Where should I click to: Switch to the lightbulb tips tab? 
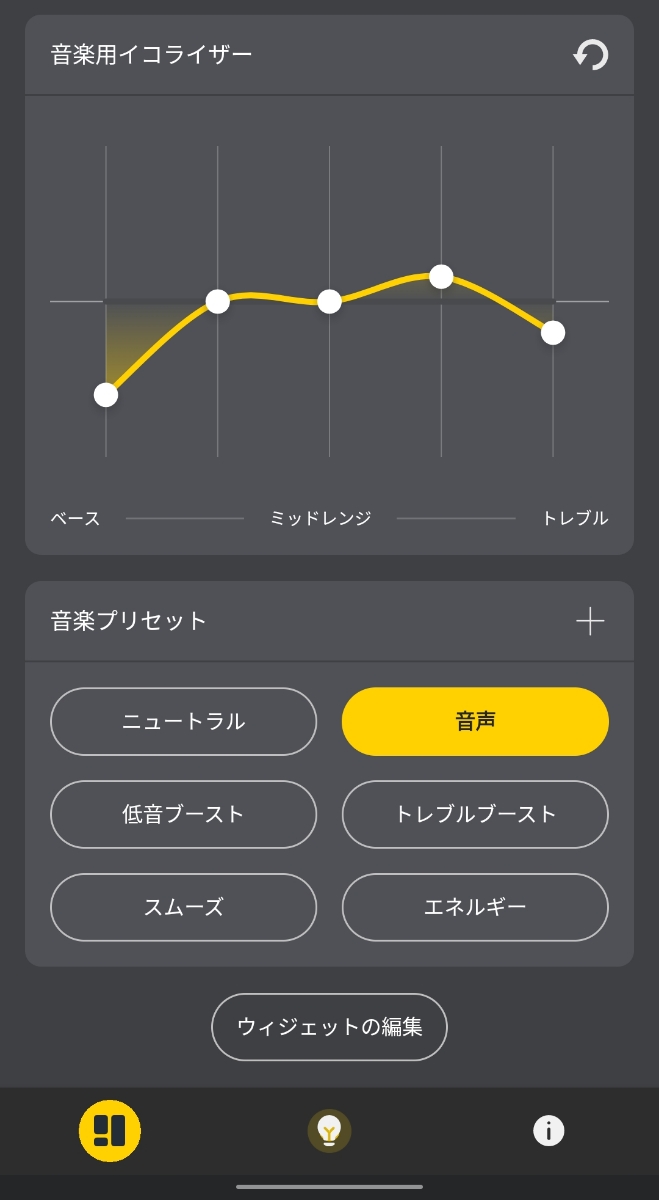point(329,1130)
